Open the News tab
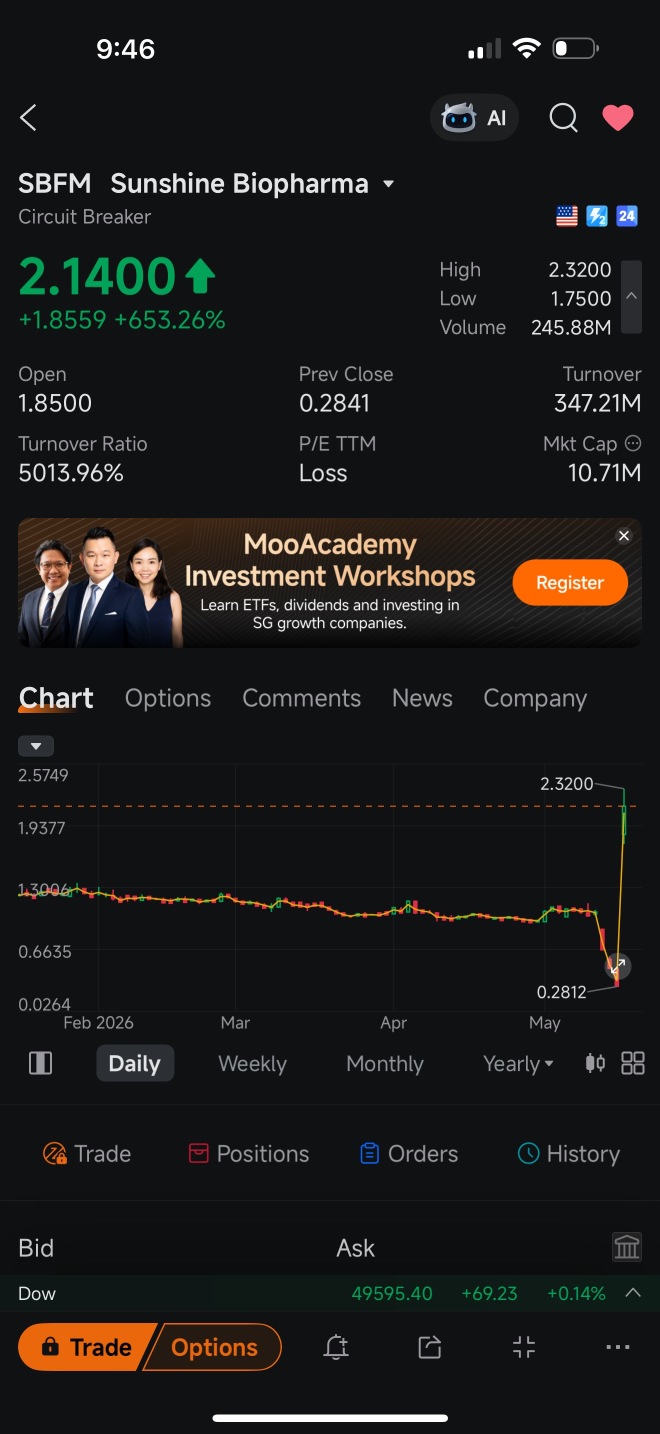This screenshot has height=1434, width=660. point(422,698)
